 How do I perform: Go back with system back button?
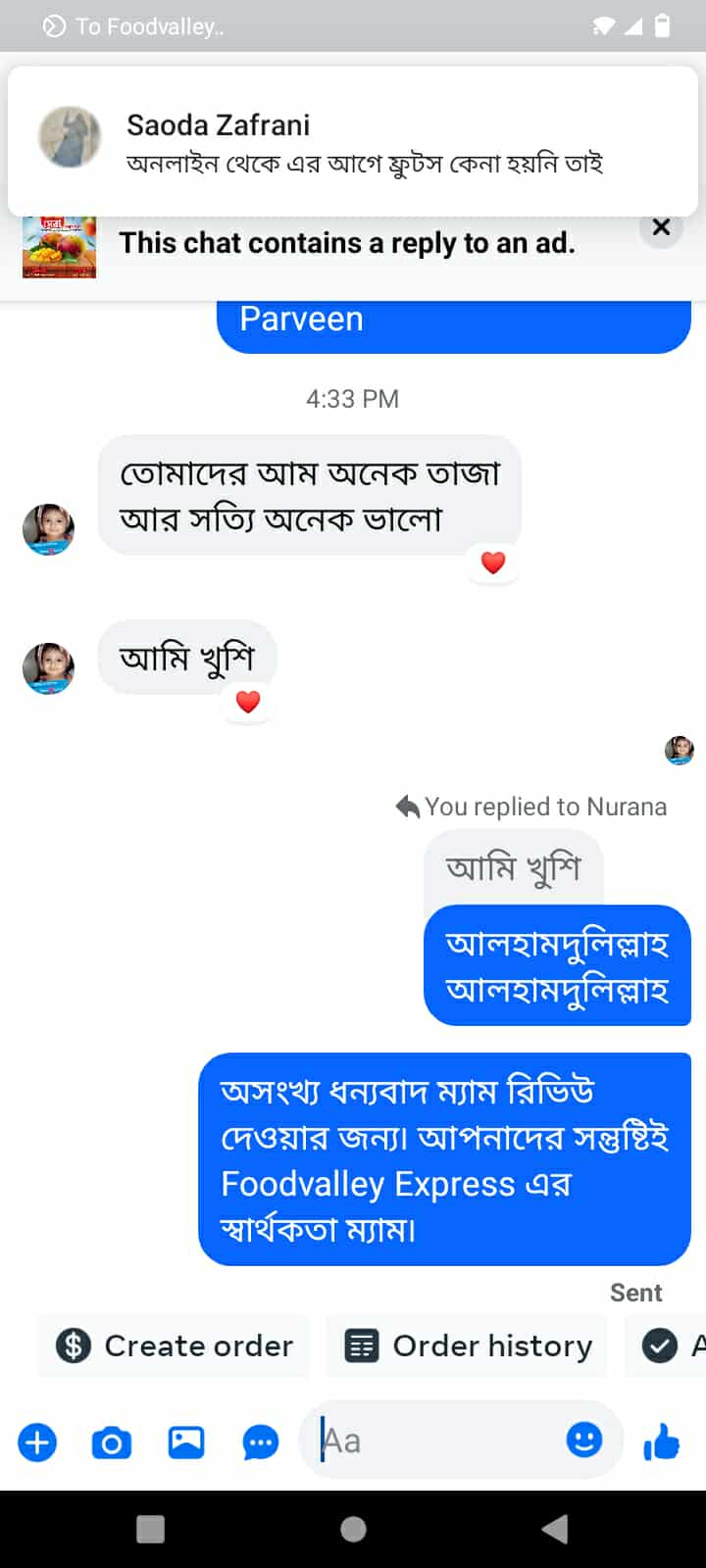click(555, 1529)
